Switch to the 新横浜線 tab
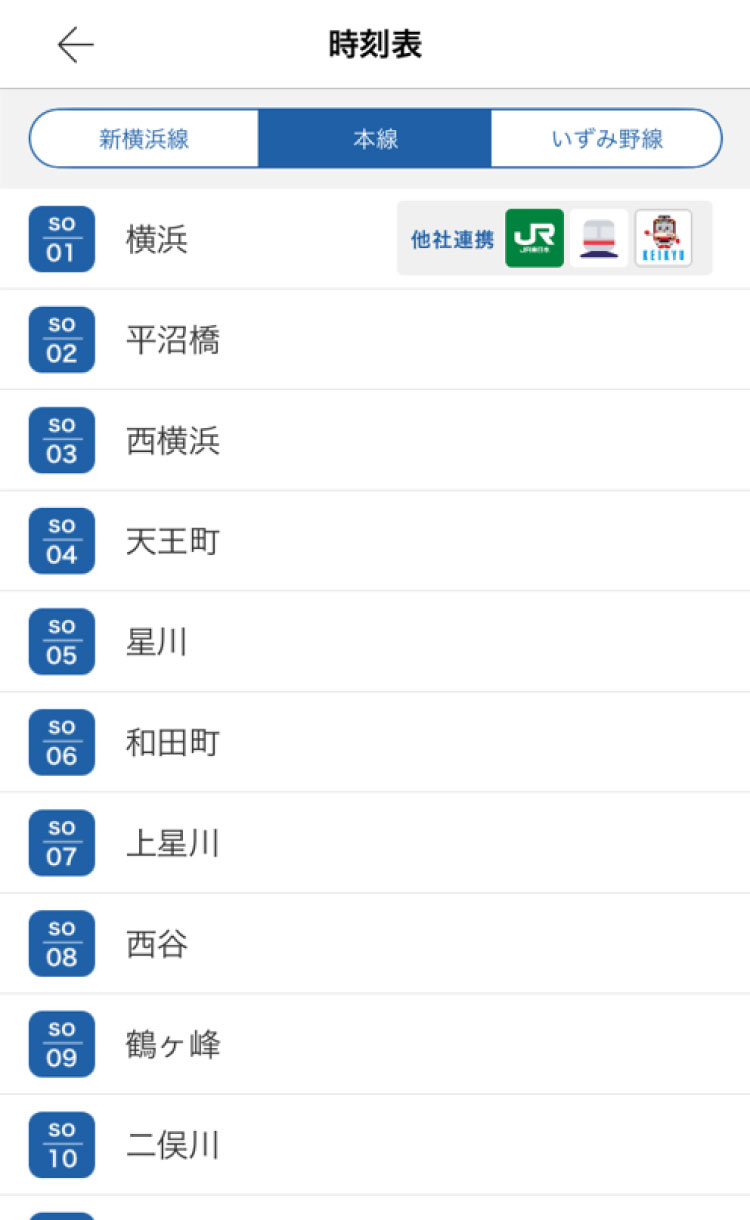 (144, 139)
